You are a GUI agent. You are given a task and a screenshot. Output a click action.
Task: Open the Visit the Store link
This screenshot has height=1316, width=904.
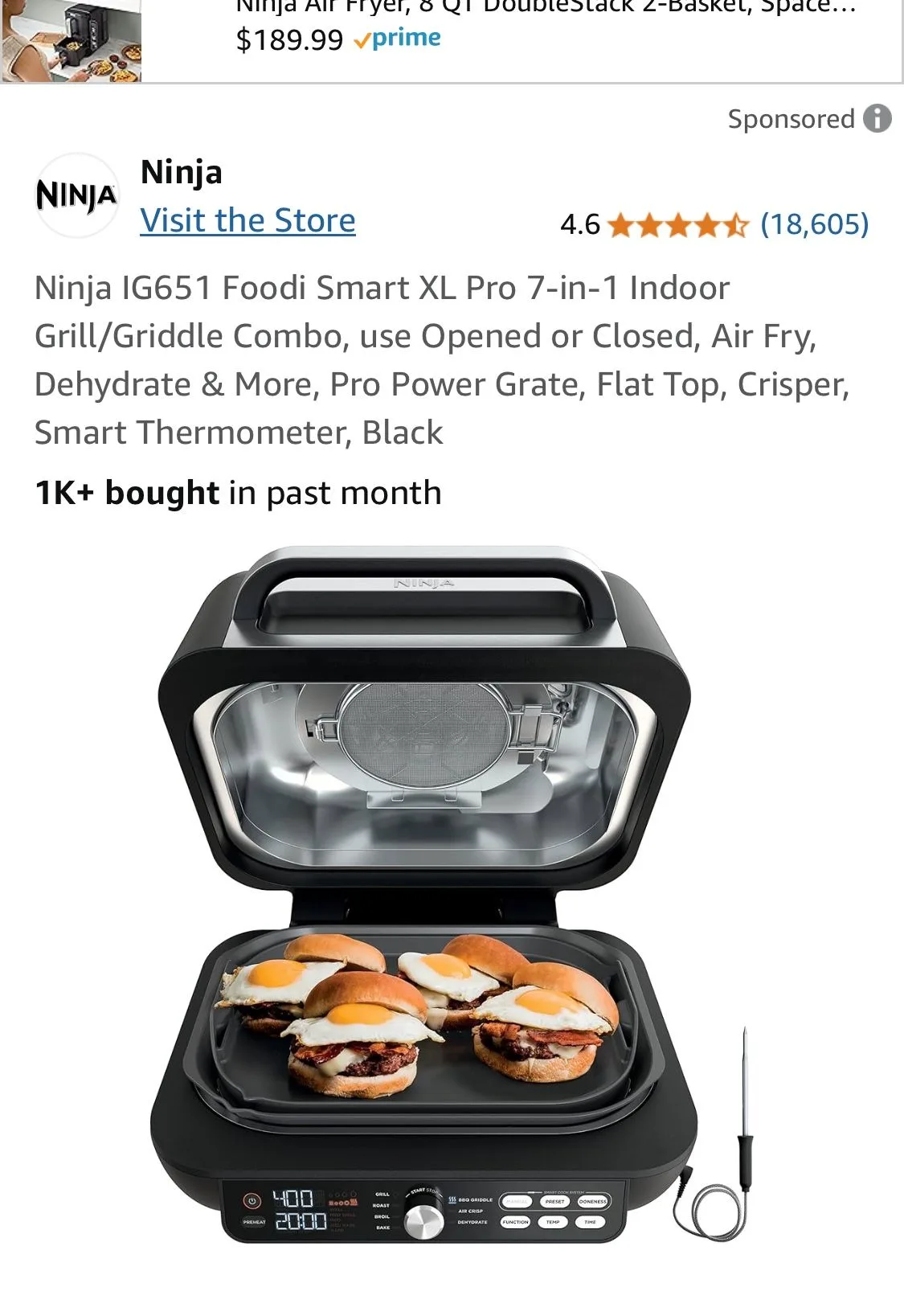tap(247, 220)
